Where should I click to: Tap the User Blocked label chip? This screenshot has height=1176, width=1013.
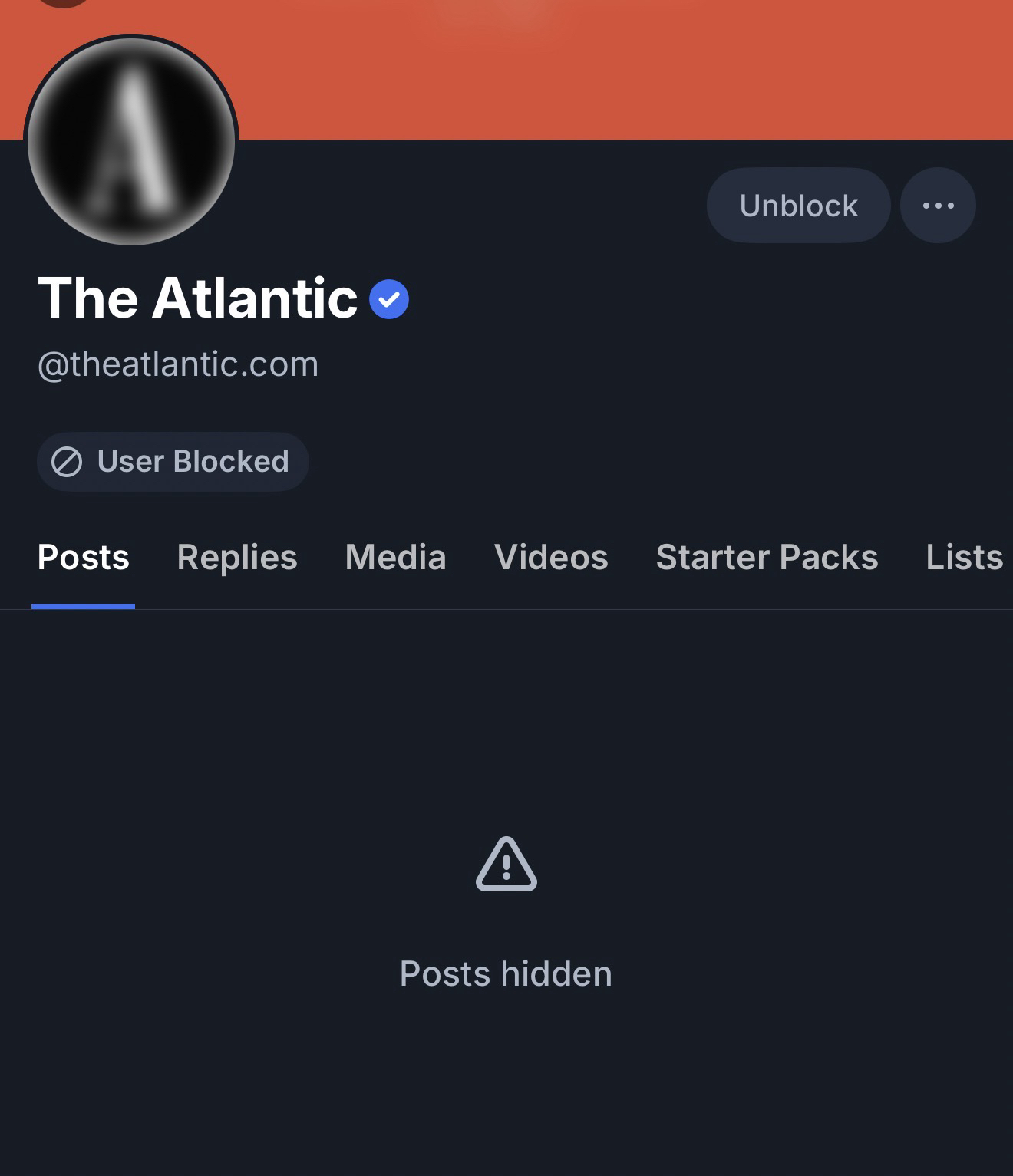173,462
